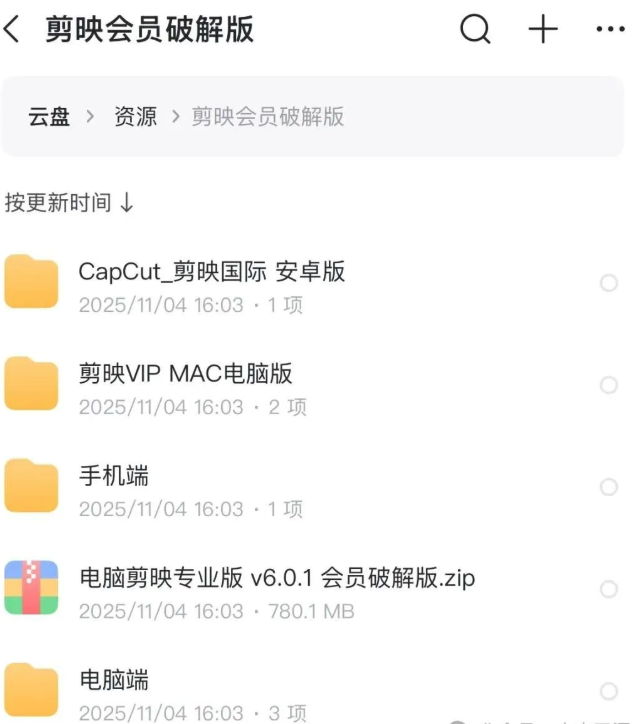Open the 电脑端 folder
The width and height of the screenshot is (642, 724).
114,680
